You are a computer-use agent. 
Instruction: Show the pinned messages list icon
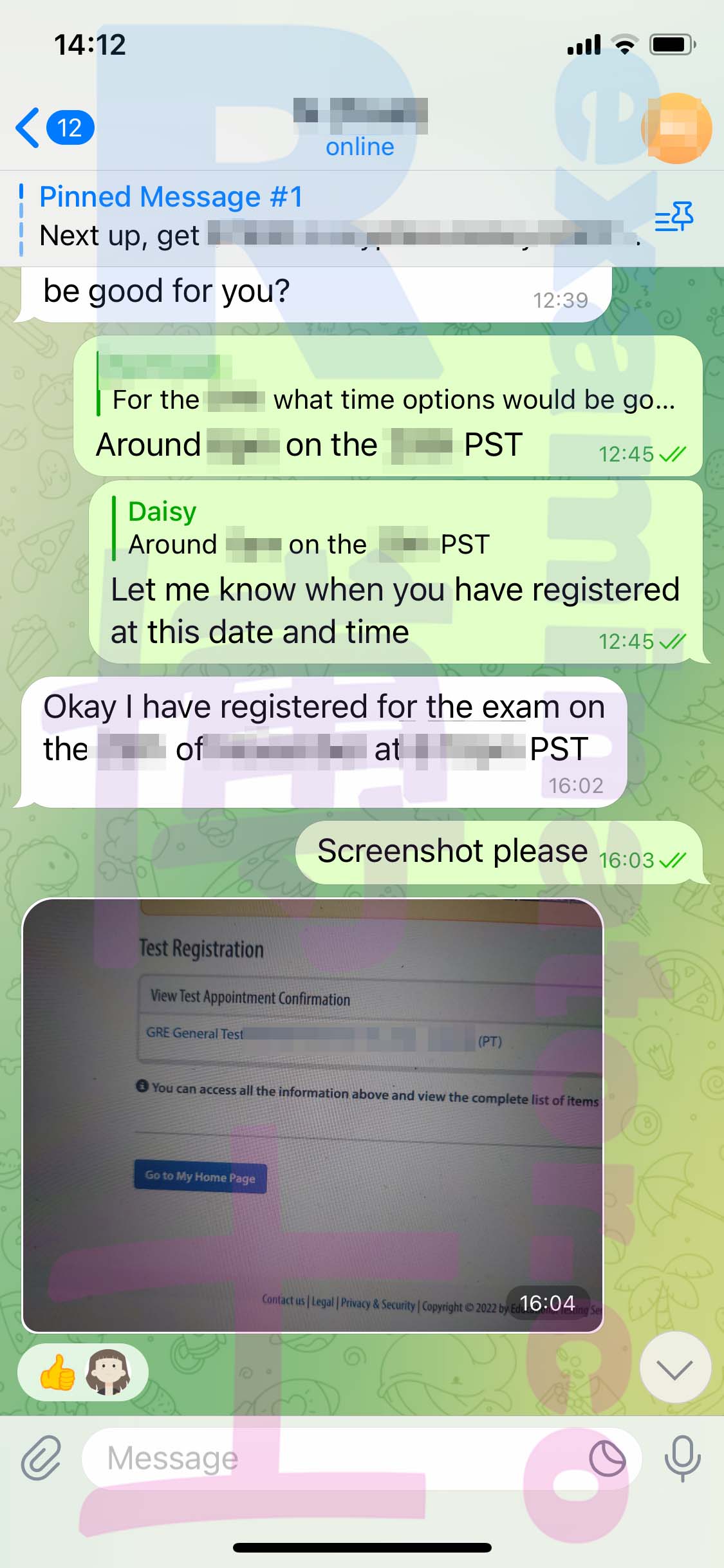674,216
